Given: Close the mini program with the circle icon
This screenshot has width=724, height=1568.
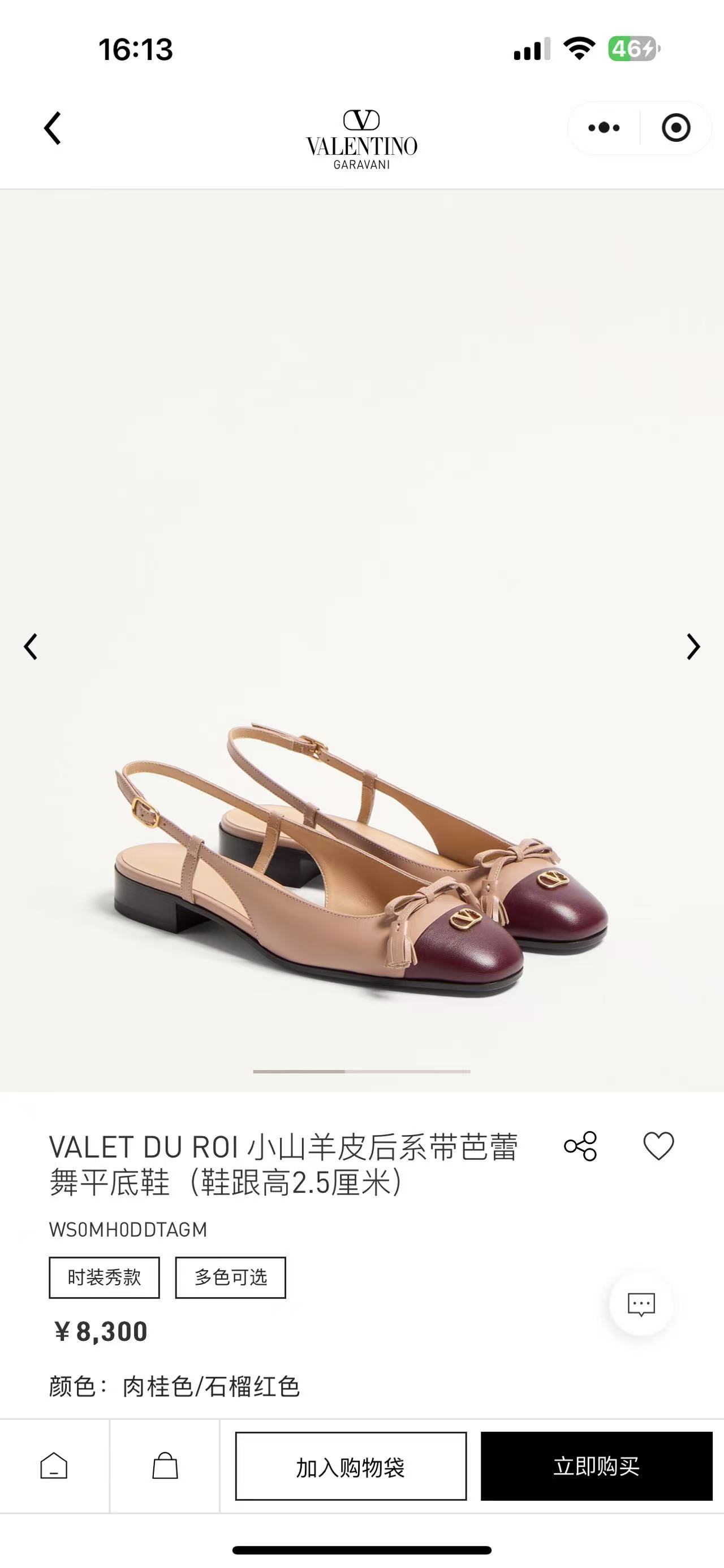Looking at the screenshot, I should [x=675, y=128].
